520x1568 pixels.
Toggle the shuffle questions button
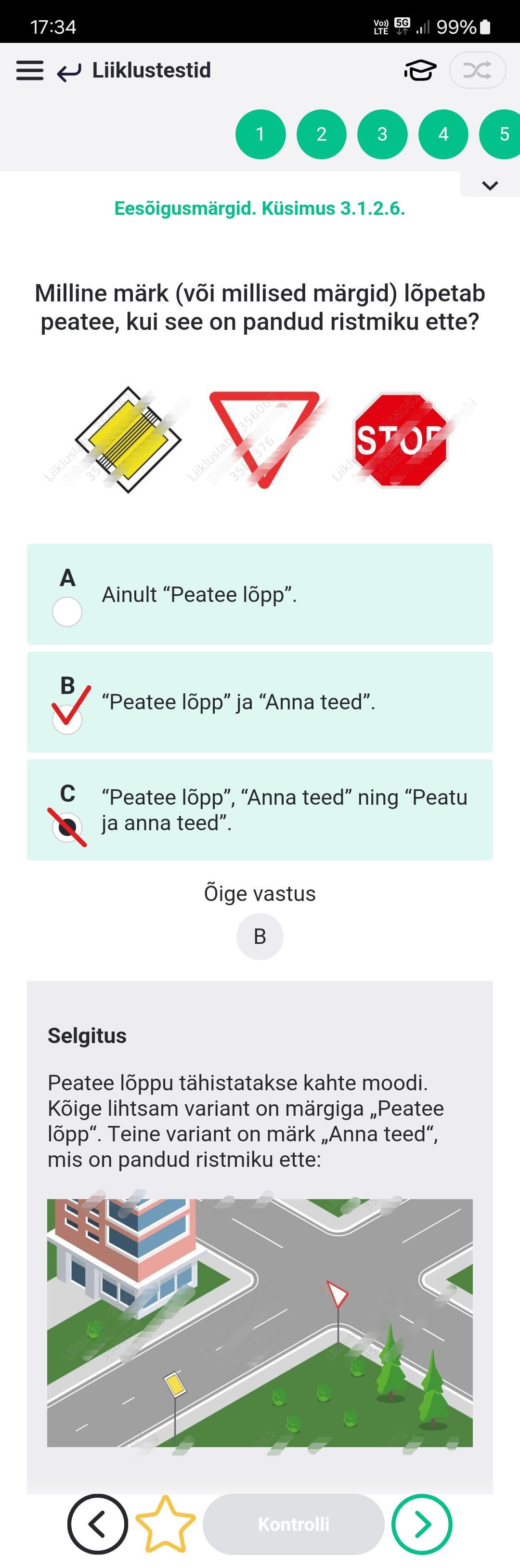coord(477,71)
